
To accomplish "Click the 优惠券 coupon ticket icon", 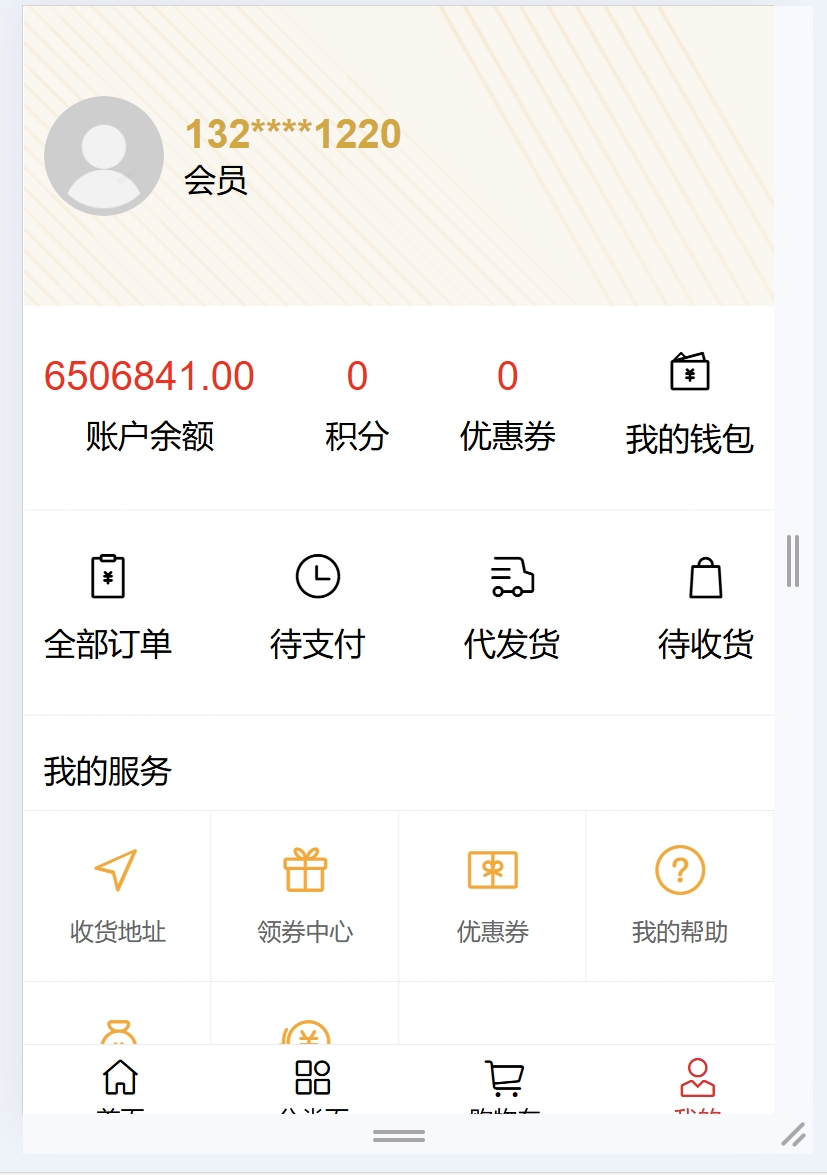I will click(493, 869).
